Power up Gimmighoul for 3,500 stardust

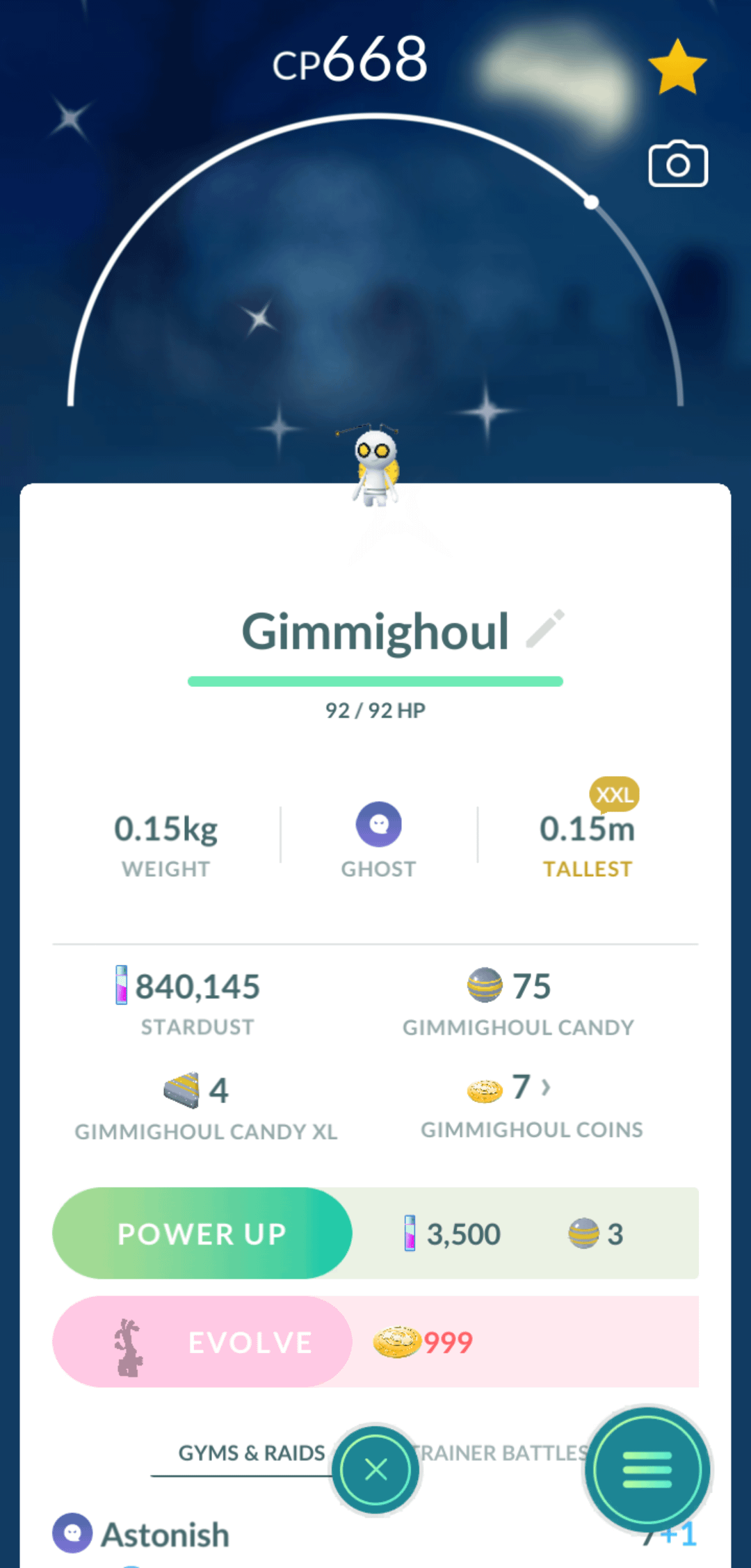point(202,1234)
